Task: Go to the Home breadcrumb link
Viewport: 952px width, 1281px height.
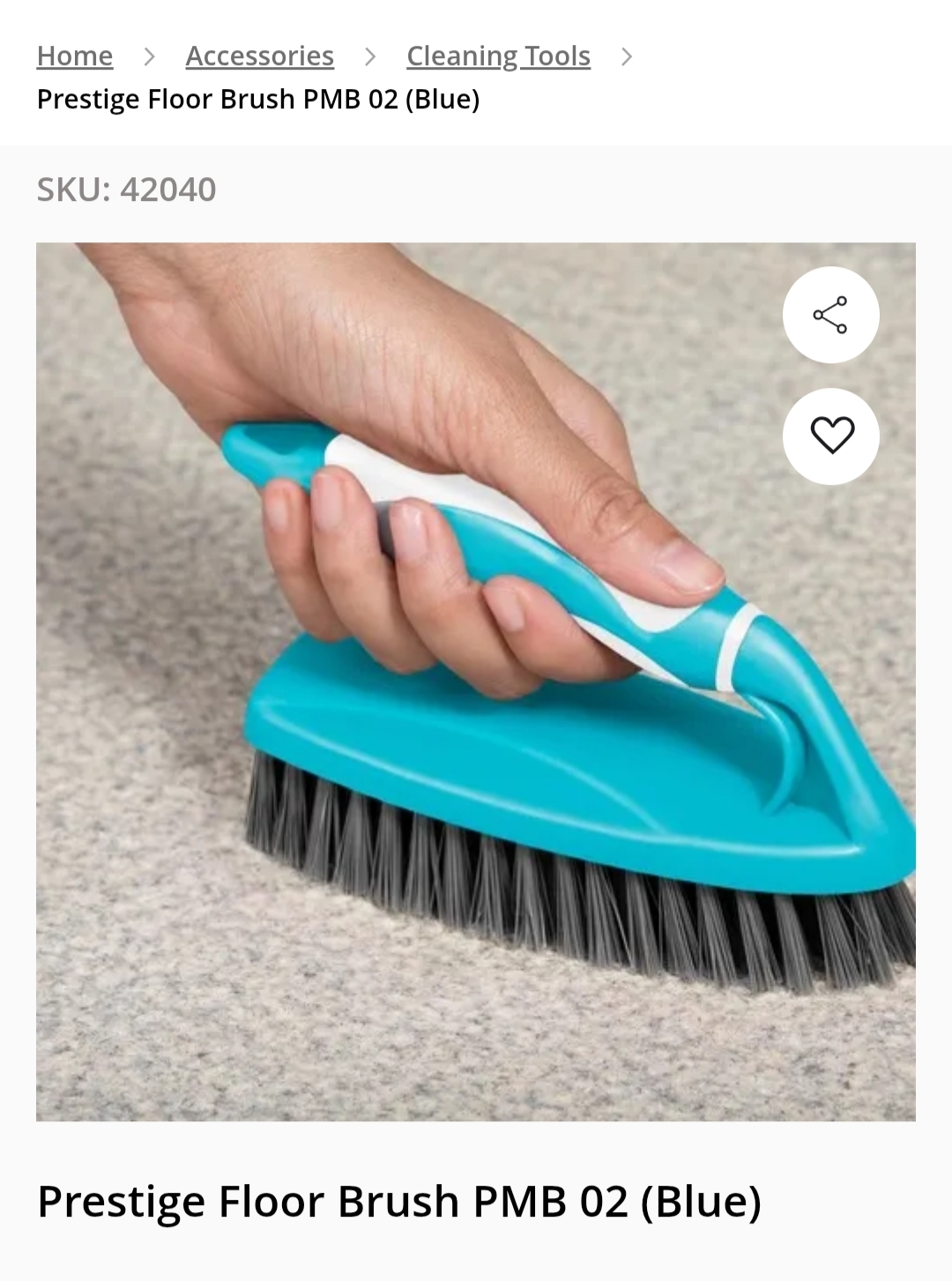Action: [x=75, y=56]
